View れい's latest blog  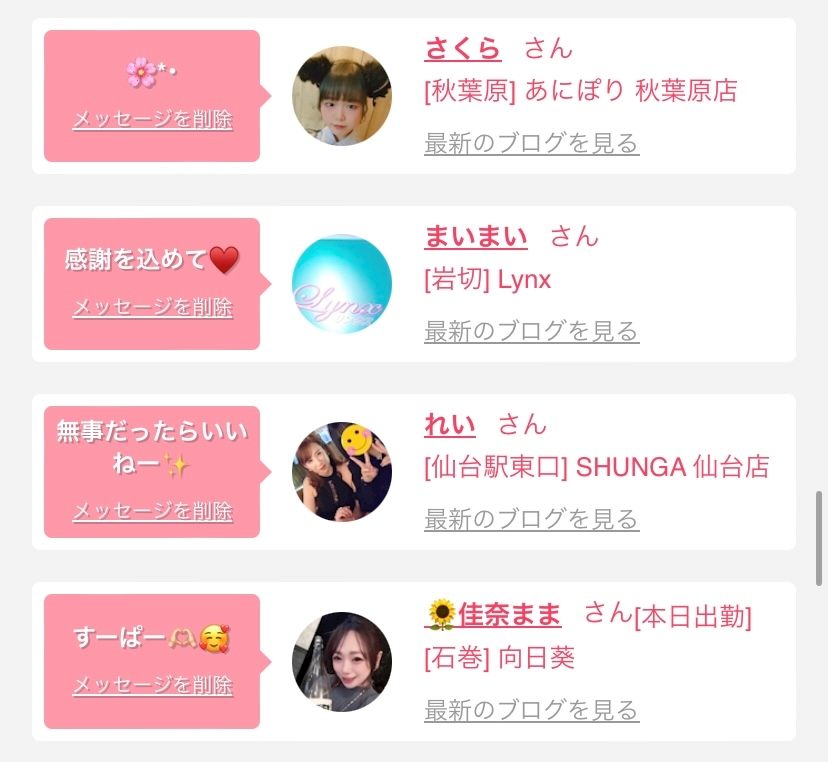531,519
